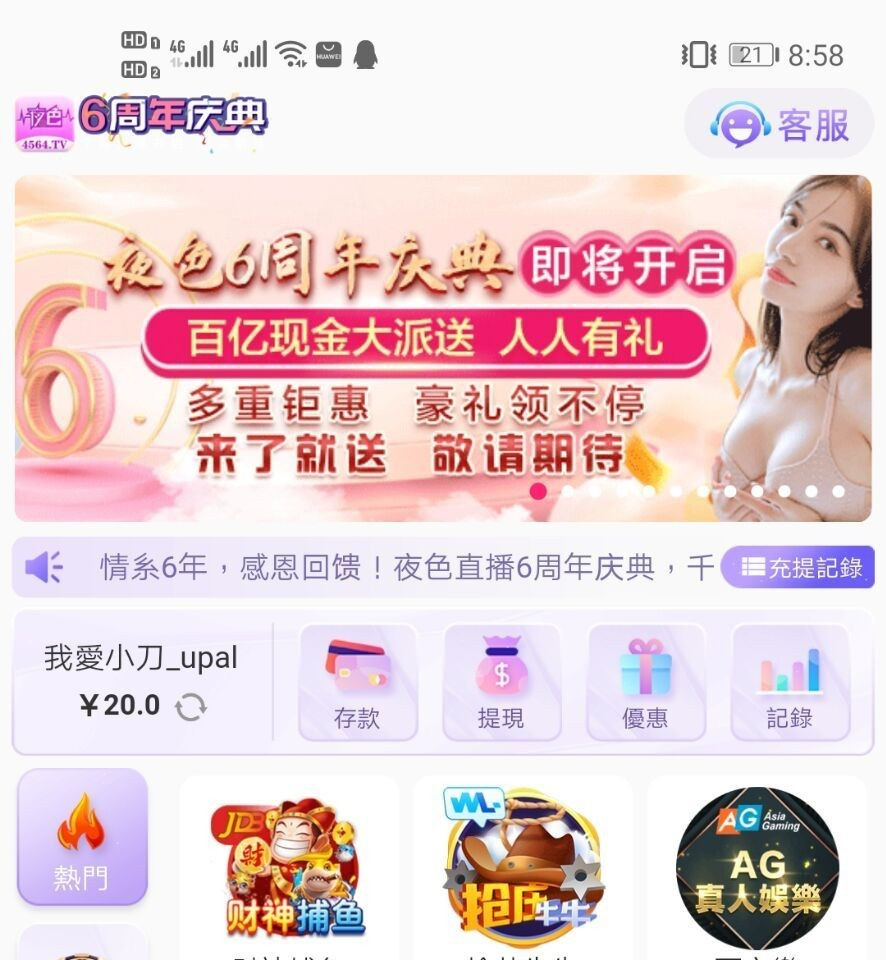The height and width of the screenshot is (960, 886).
Task: Launch the 财神捕鱼 game
Action: [x=288, y=865]
